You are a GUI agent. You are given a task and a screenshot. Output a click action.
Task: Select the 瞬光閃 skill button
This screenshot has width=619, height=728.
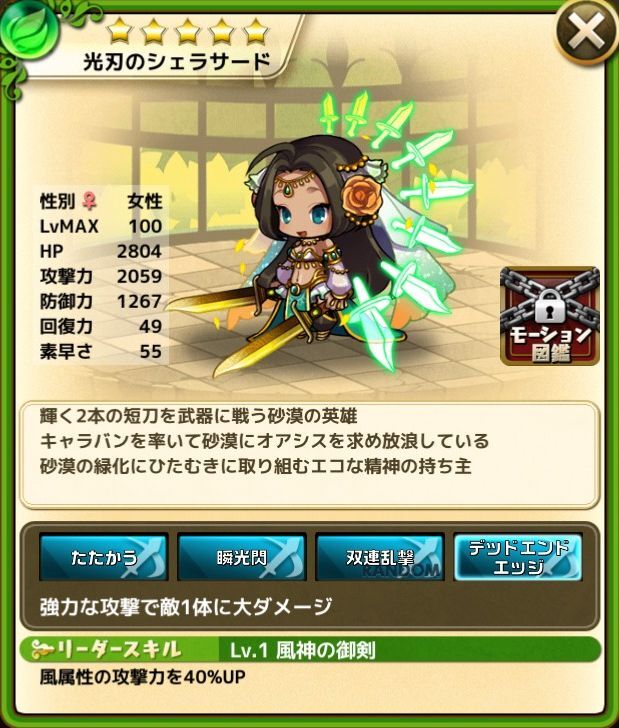pyautogui.click(x=241, y=558)
